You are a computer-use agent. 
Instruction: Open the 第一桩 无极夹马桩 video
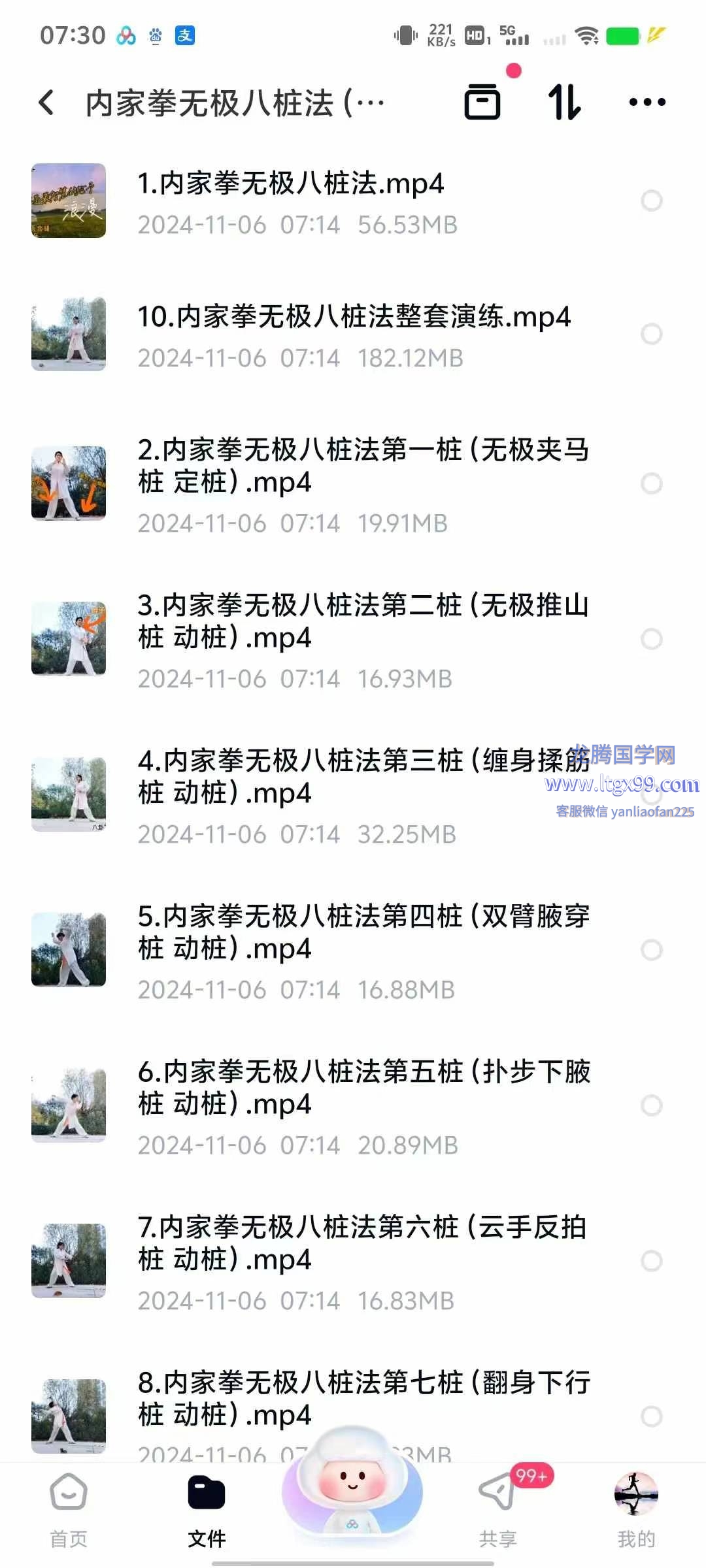[363, 466]
